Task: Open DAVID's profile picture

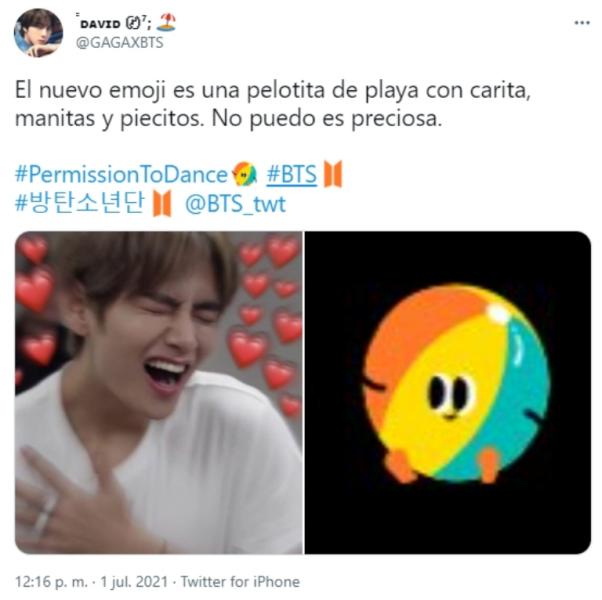Action: click(x=37, y=32)
